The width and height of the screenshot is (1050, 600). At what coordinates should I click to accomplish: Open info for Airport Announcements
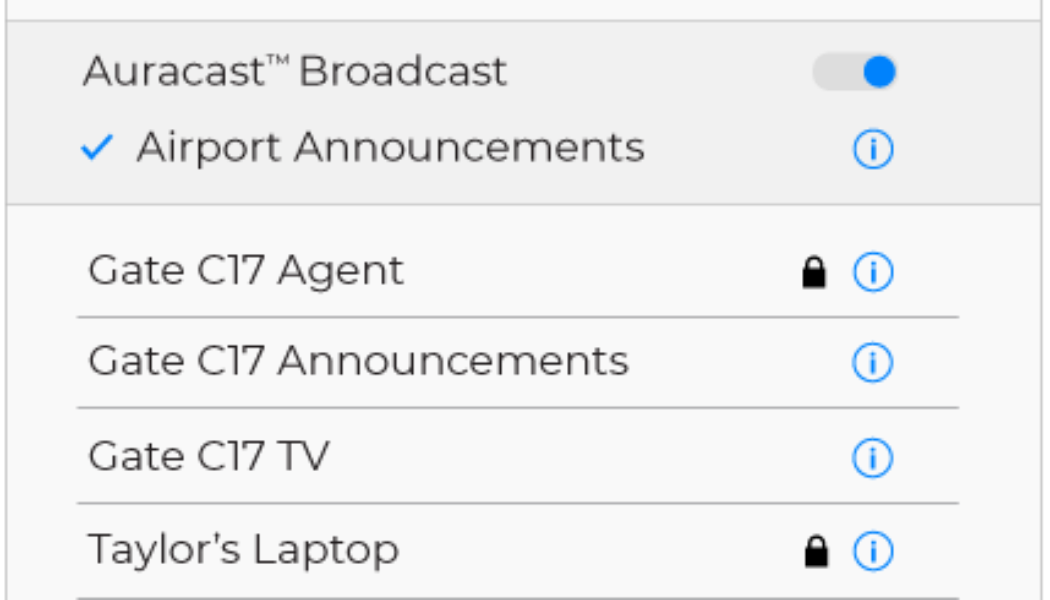click(x=872, y=150)
